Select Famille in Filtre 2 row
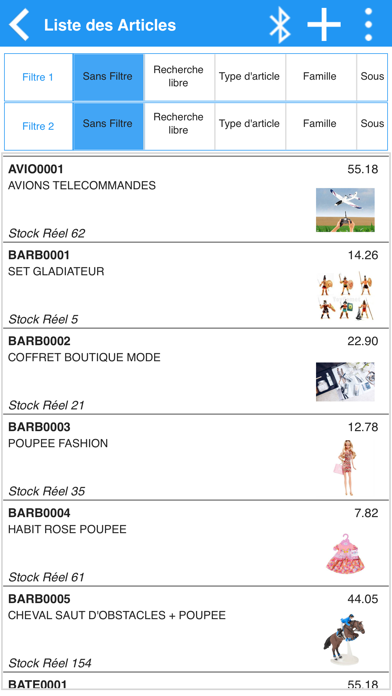The image size is (392, 696). click(x=321, y=126)
